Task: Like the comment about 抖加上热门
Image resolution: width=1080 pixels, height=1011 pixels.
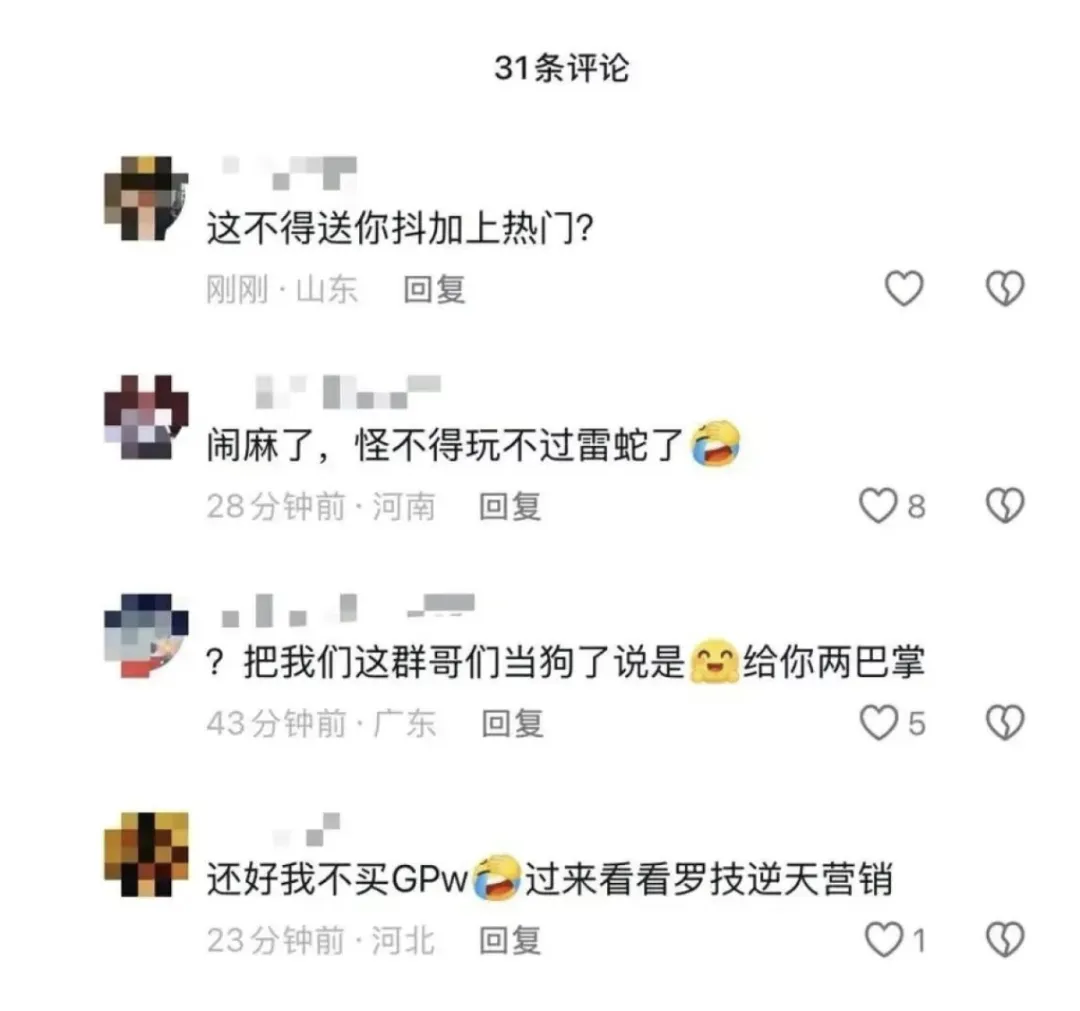Action: (x=904, y=290)
